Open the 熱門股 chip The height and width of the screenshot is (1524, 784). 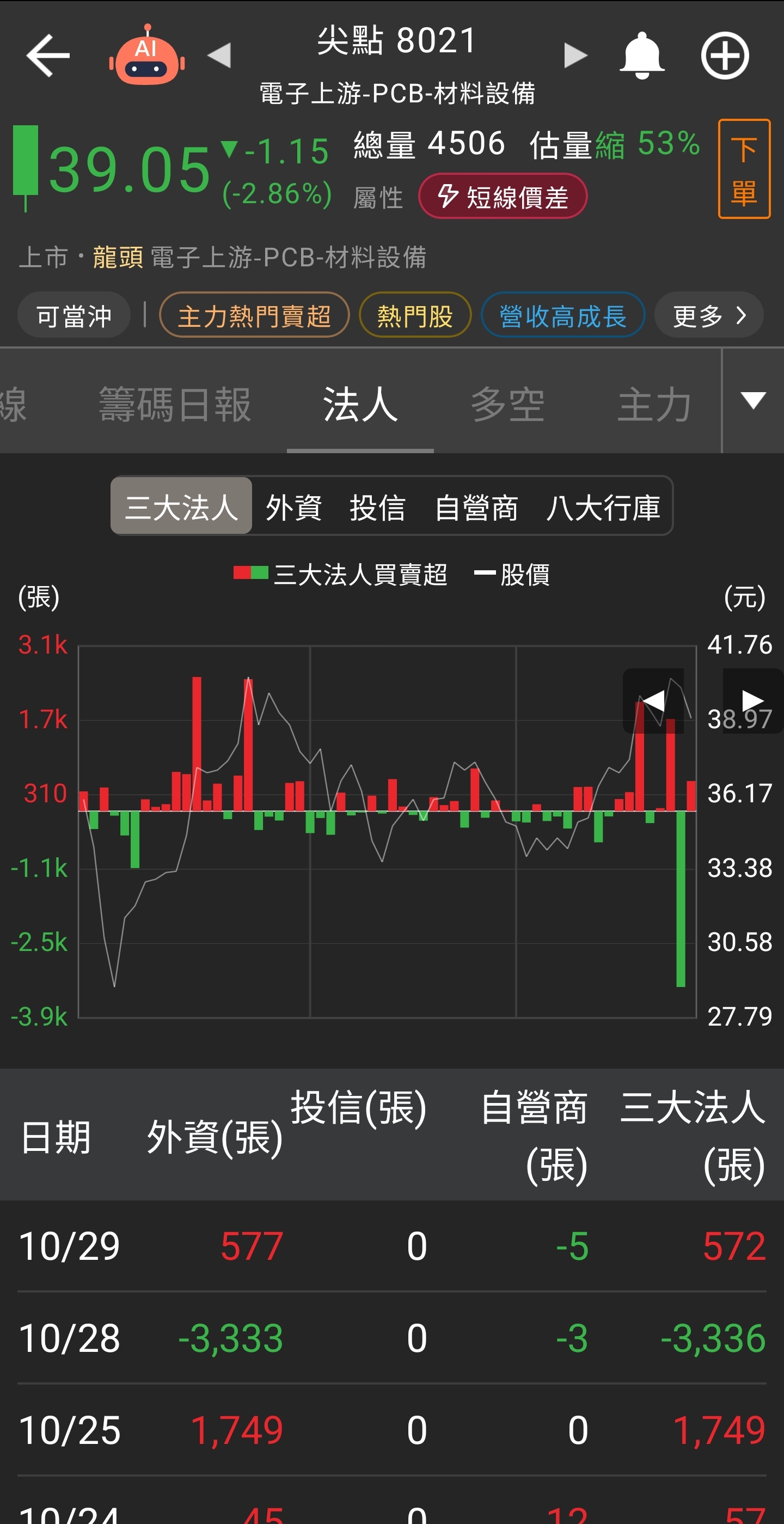point(415,315)
